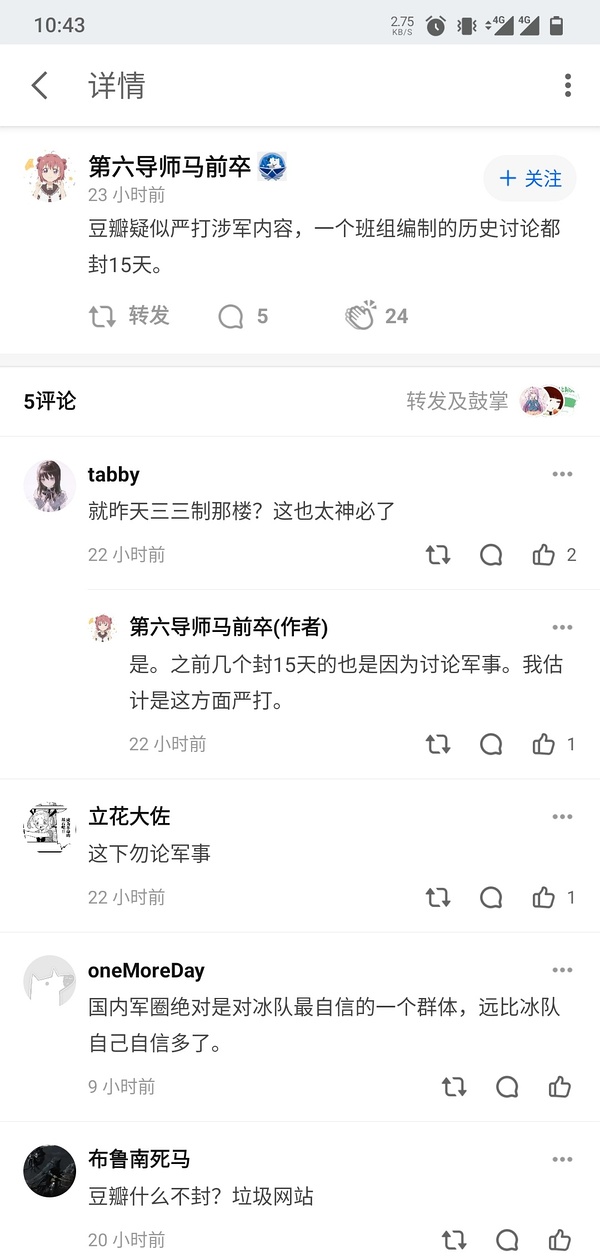Open the overflow menu in app bar
600x1259 pixels.
[x=567, y=86]
